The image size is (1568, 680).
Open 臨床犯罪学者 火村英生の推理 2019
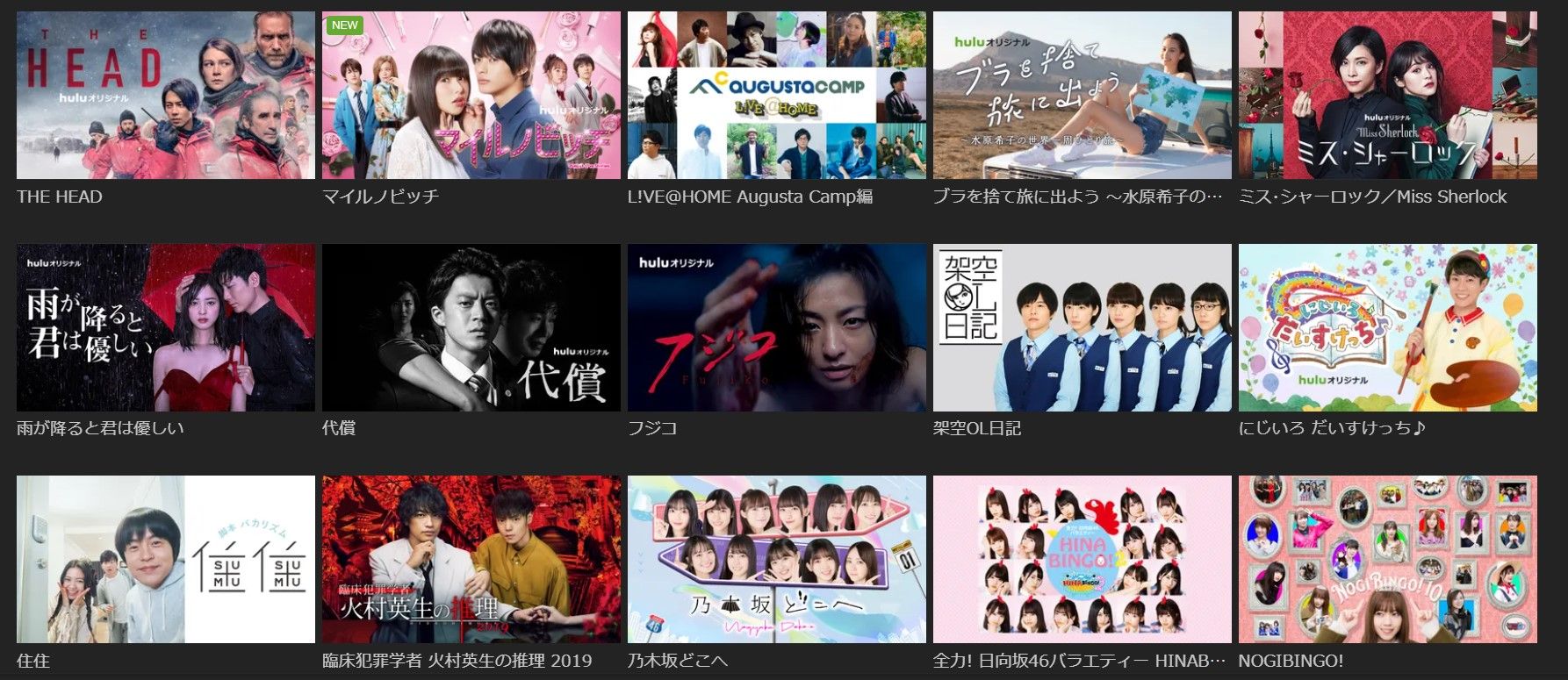[471, 559]
